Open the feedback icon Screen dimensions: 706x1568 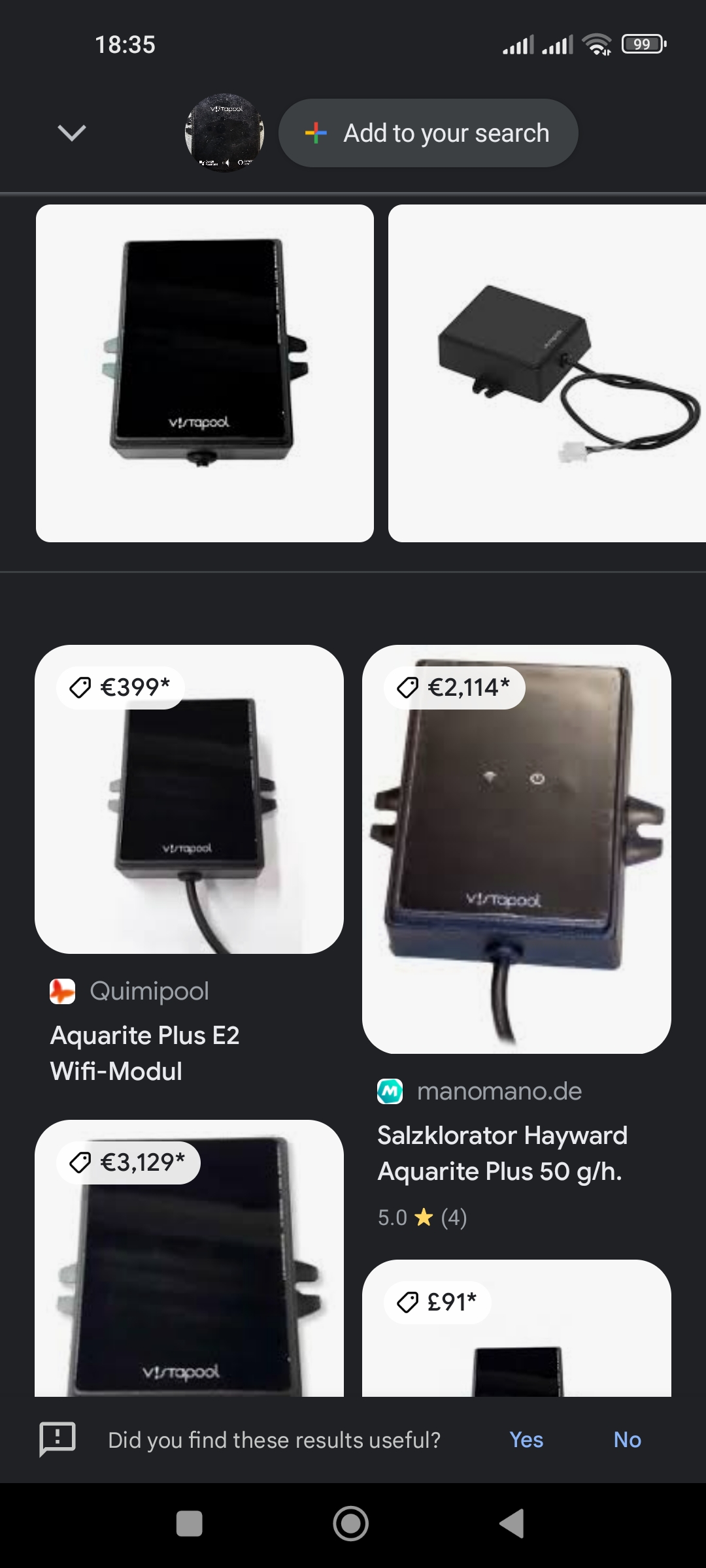[x=58, y=1438]
